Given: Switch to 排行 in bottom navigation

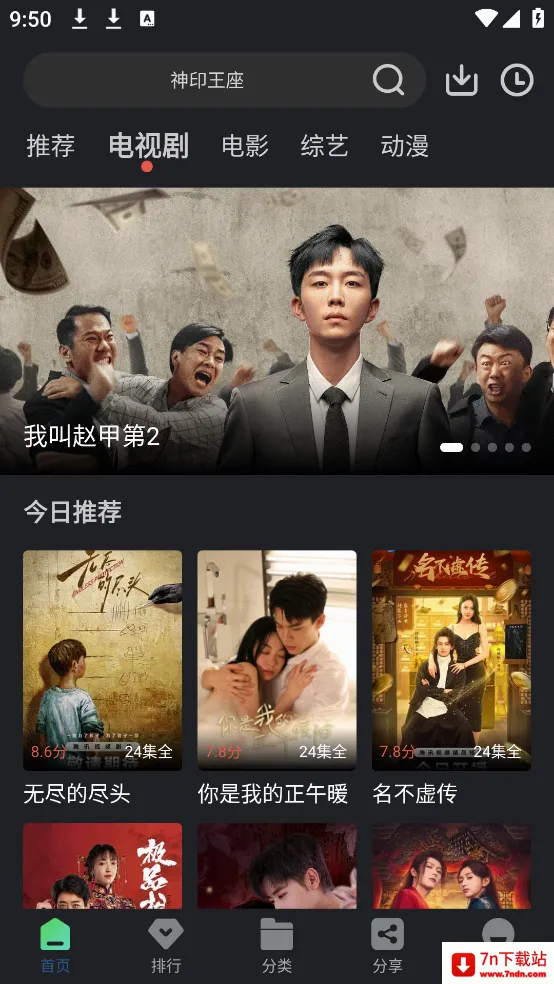Looking at the screenshot, I should point(166,946).
